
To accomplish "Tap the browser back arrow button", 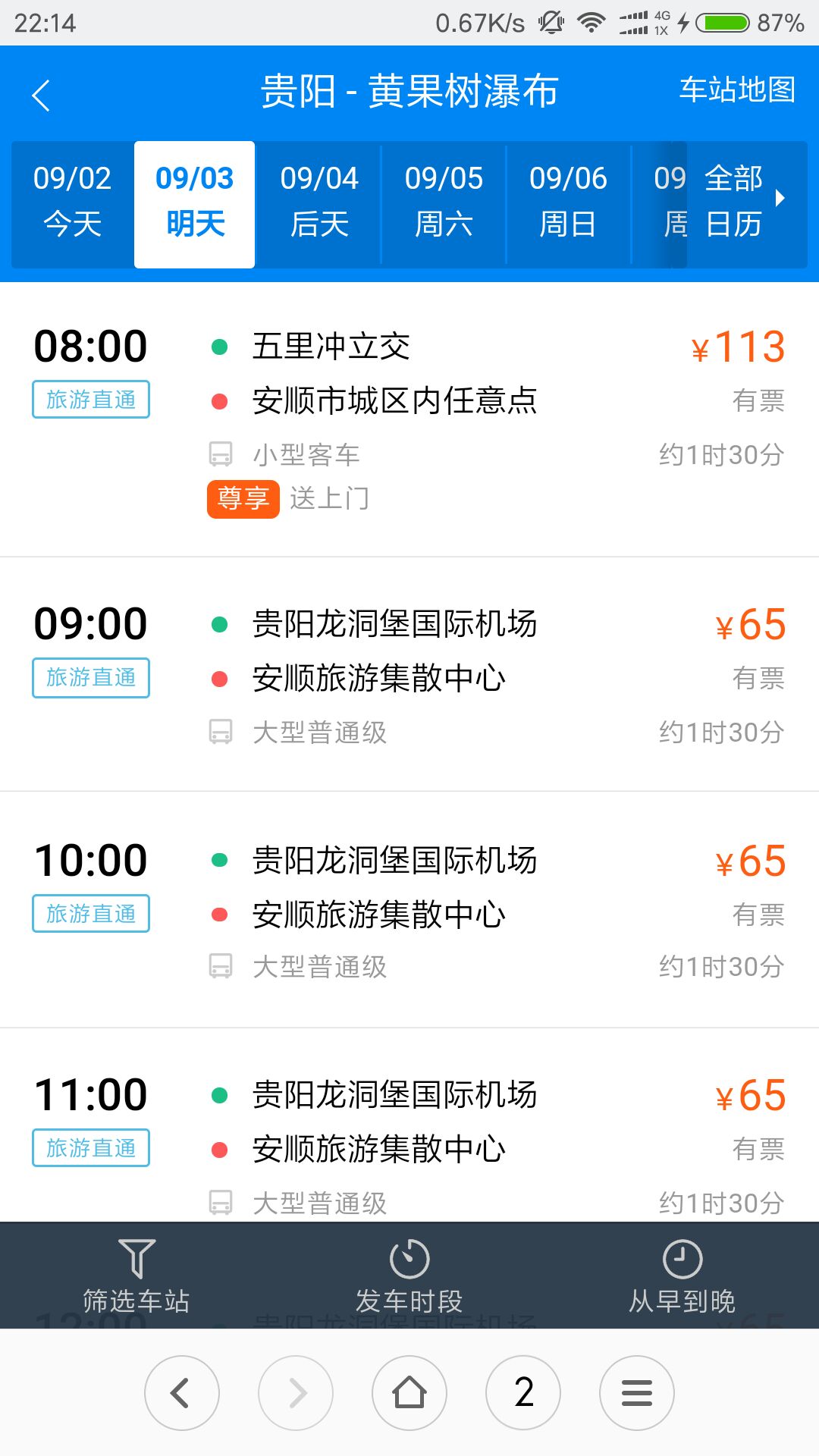I will tap(182, 1393).
